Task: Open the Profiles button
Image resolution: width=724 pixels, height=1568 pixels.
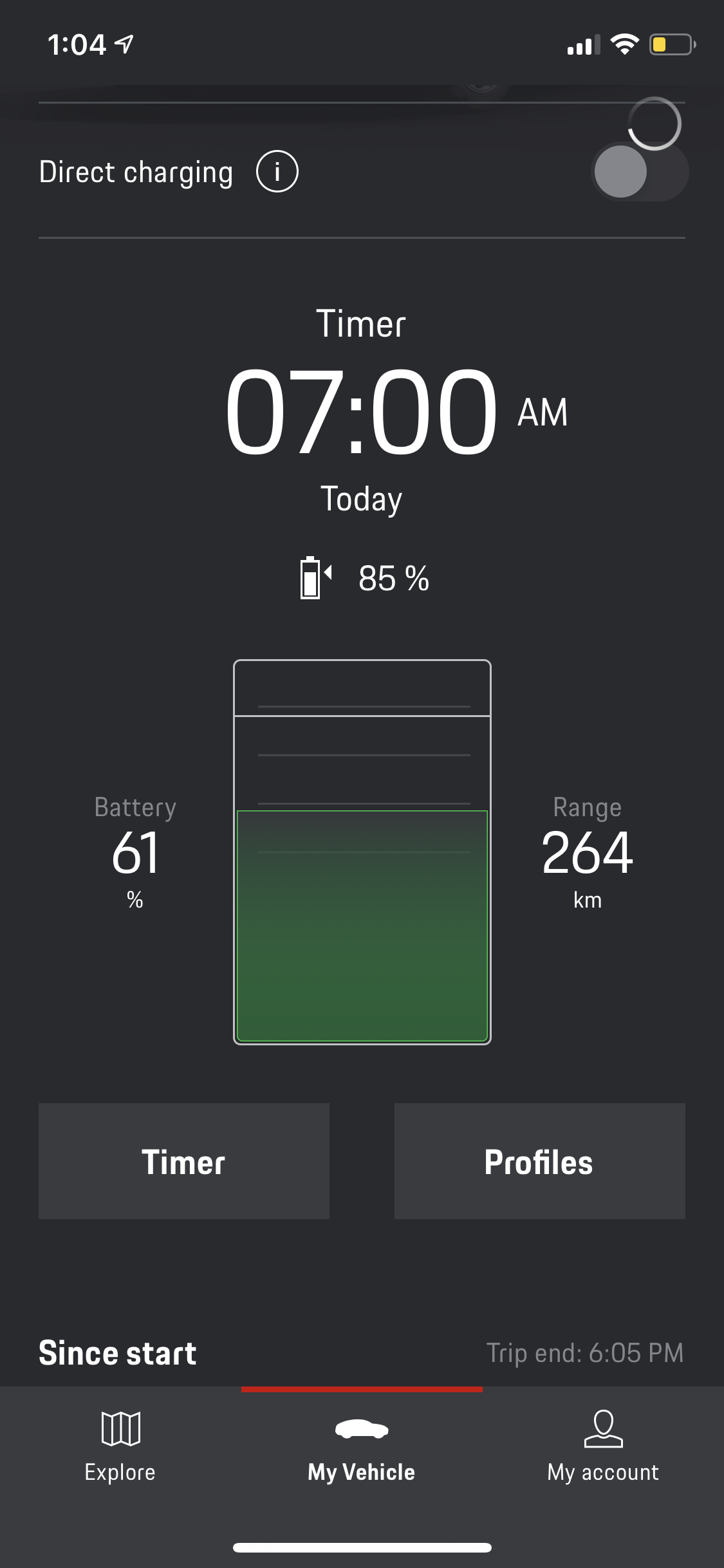Action: pyautogui.click(x=539, y=1161)
